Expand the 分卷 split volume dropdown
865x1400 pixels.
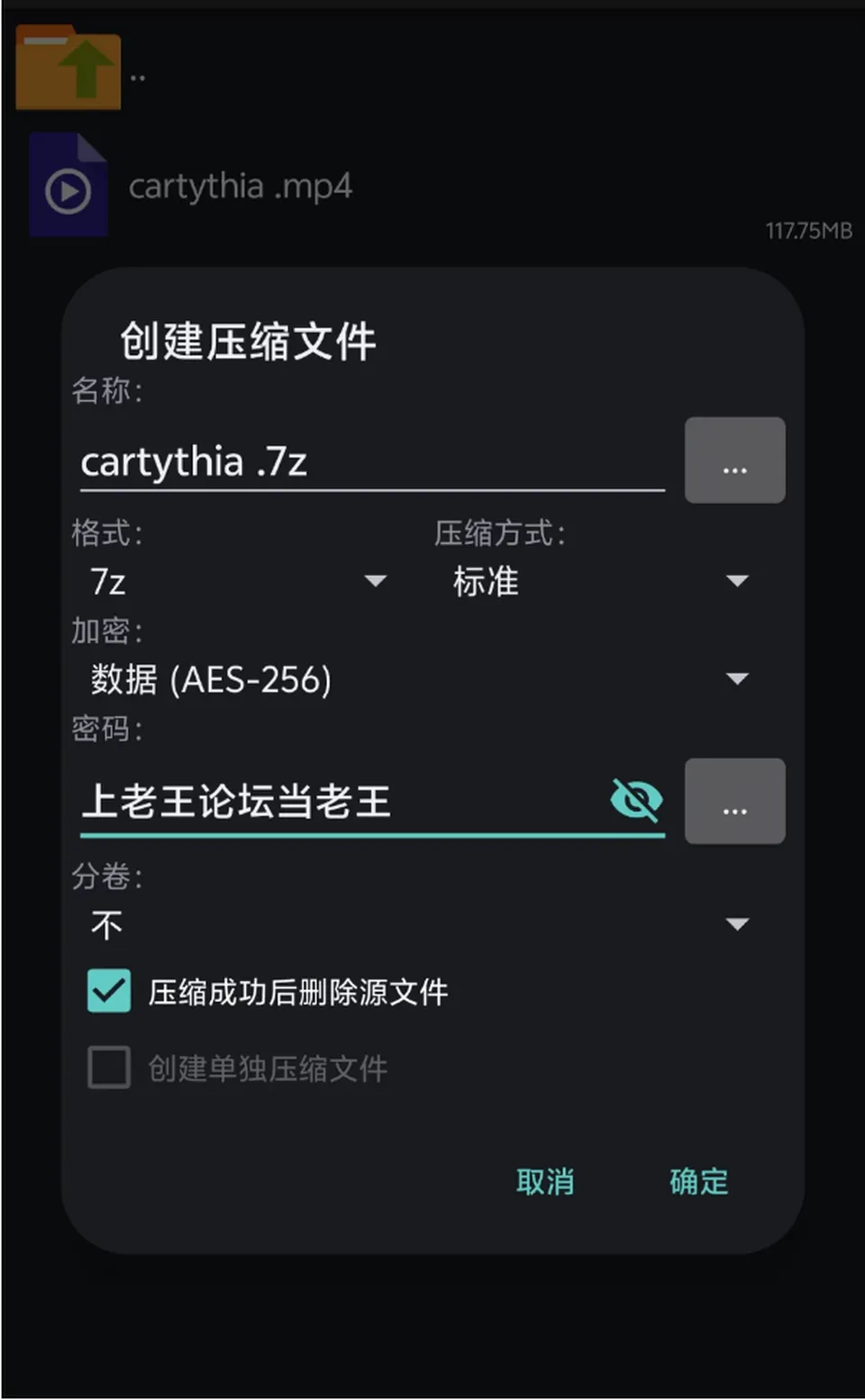click(419, 925)
